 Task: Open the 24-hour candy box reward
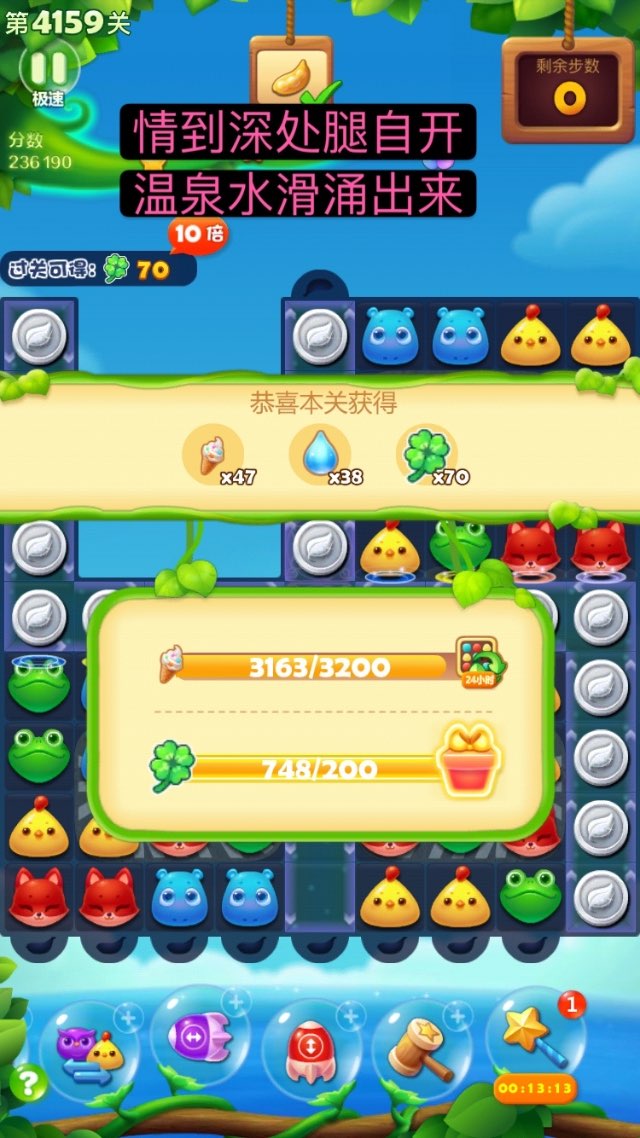coord(480,660)
